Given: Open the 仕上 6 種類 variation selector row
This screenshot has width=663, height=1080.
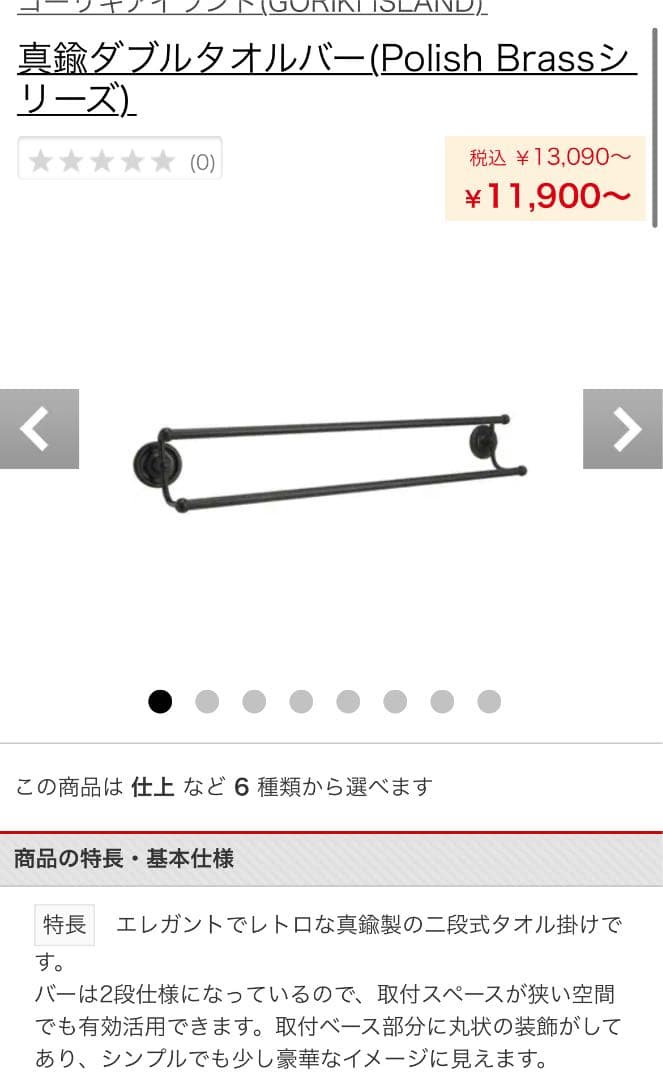Looking at the screenshot, I should click(330, 787).
